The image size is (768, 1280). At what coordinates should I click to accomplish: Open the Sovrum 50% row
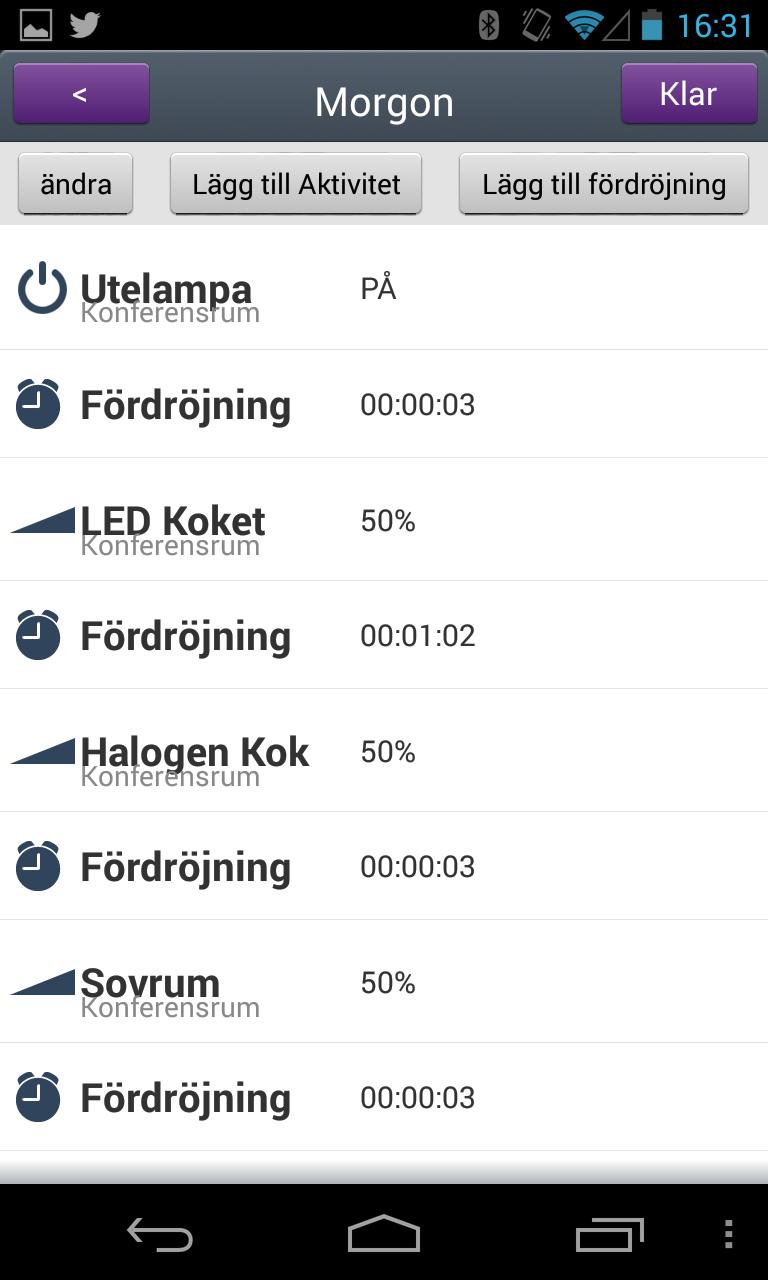[x=384, y=983]
